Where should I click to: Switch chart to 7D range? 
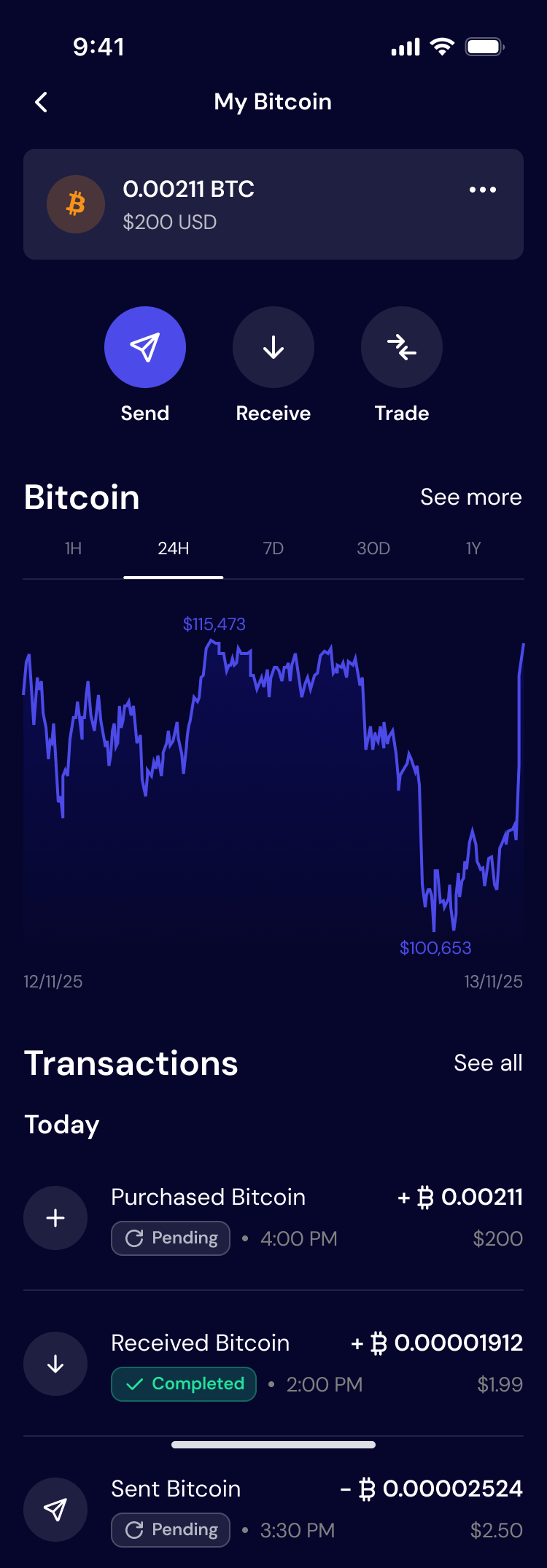[x=273, y=548]
